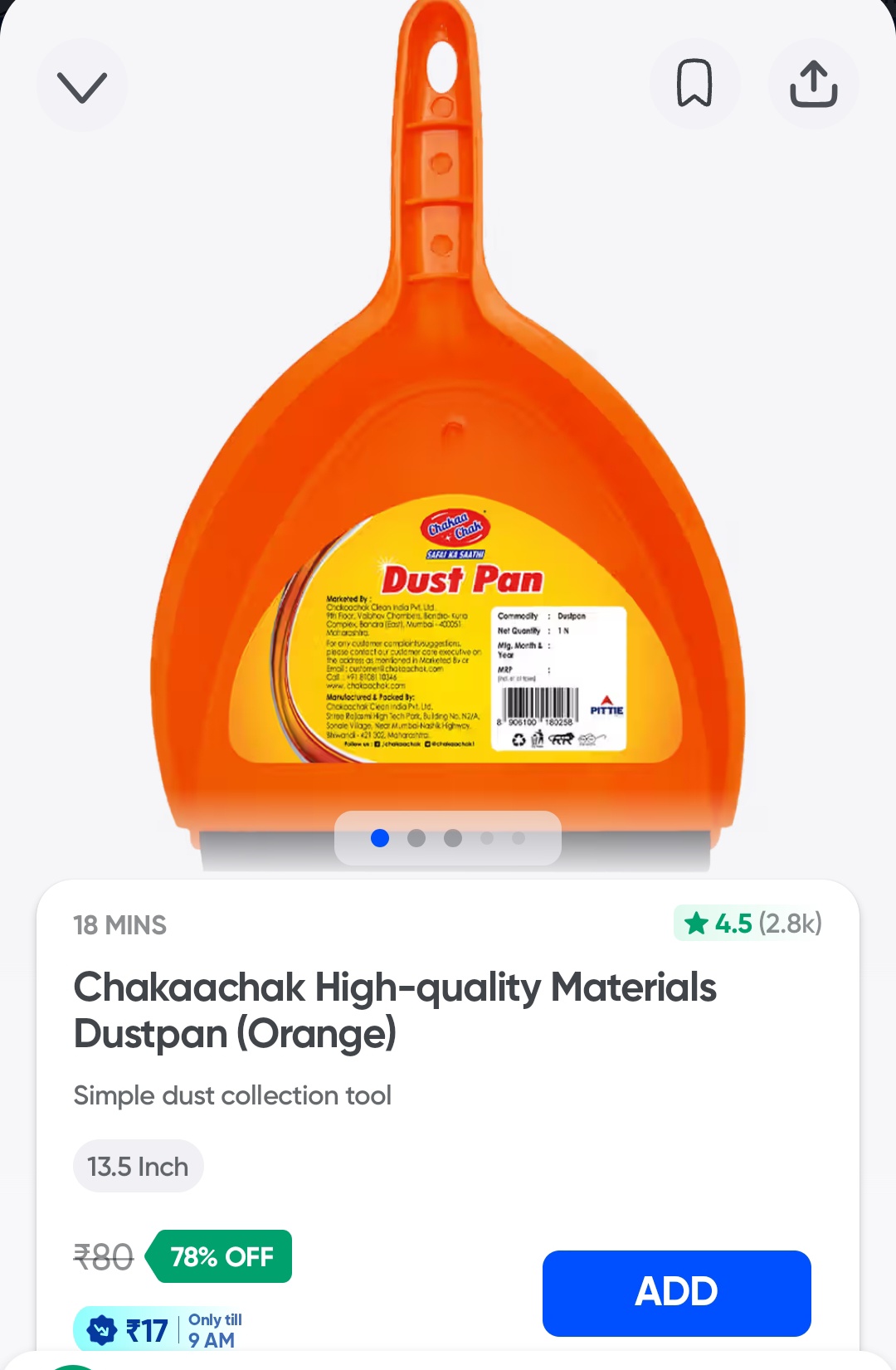
Task: Add the dustpan to cart
Action: [676, 1292]
